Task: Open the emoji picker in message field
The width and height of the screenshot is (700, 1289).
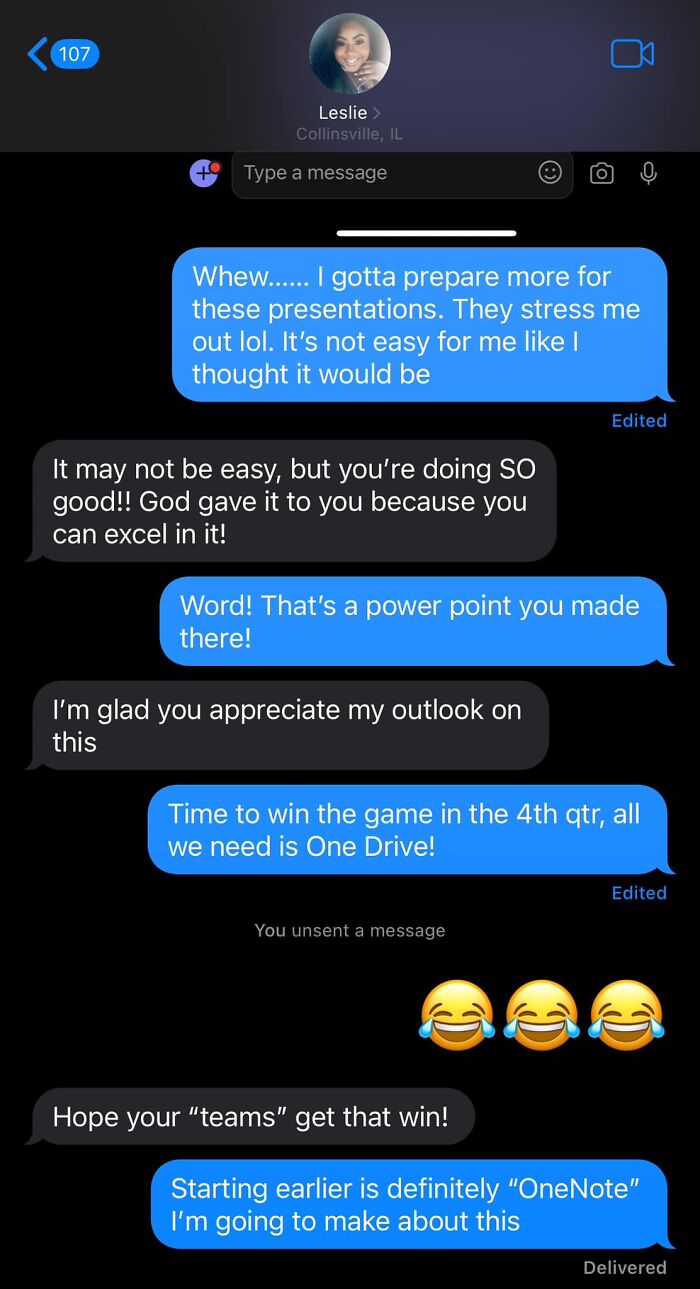Action: [x=550, y=173]
